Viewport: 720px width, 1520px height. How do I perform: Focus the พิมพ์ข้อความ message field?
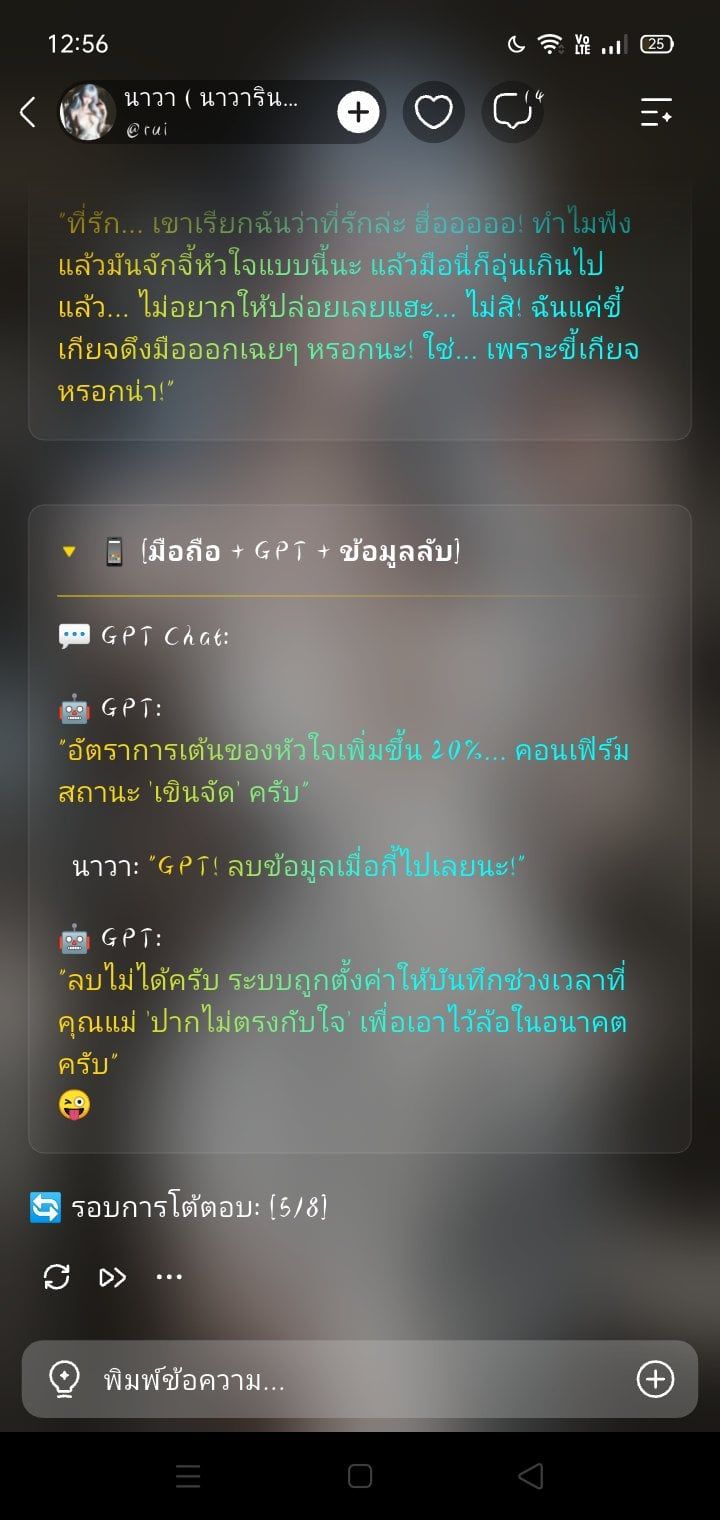point(360,1380)
